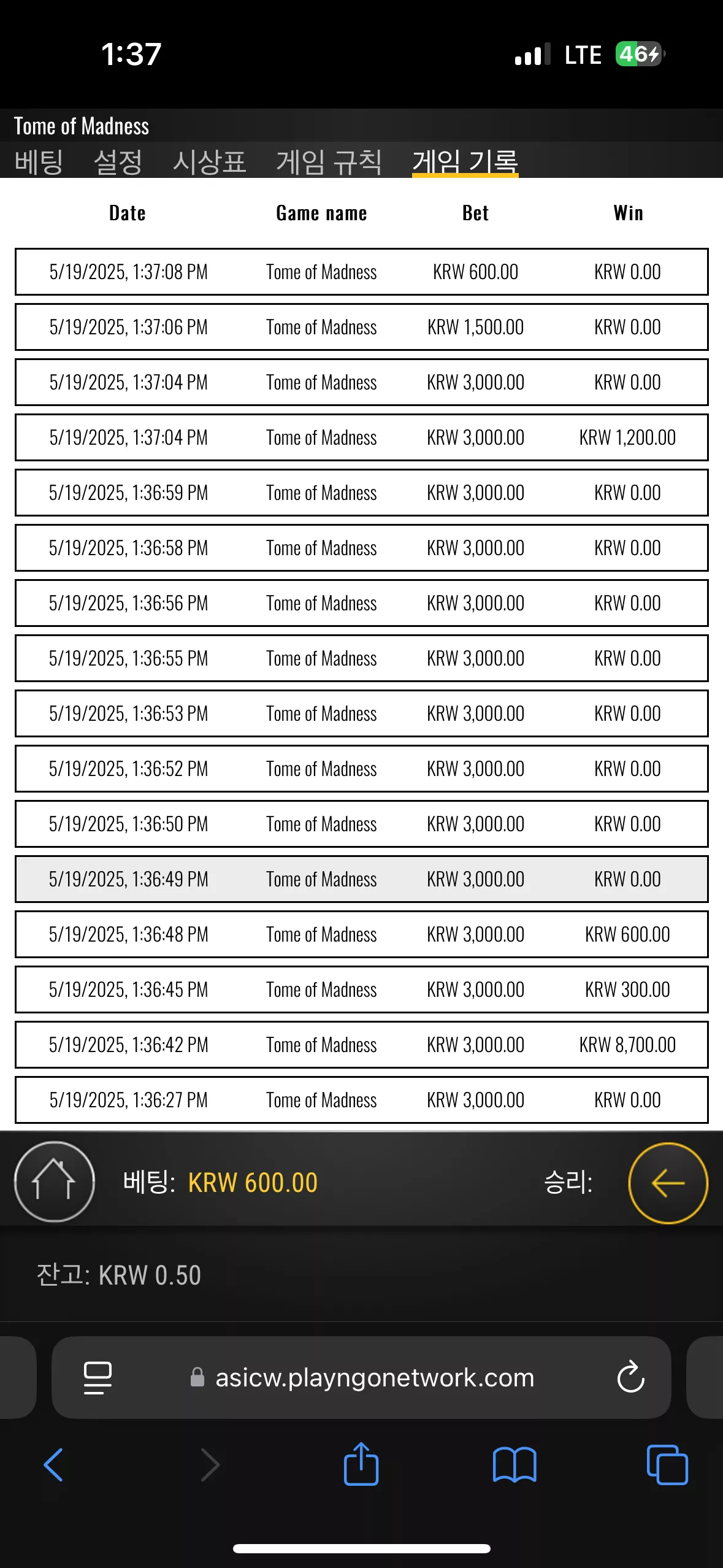
Task: Go back in Safari browser
Action: coord(53,1465)
